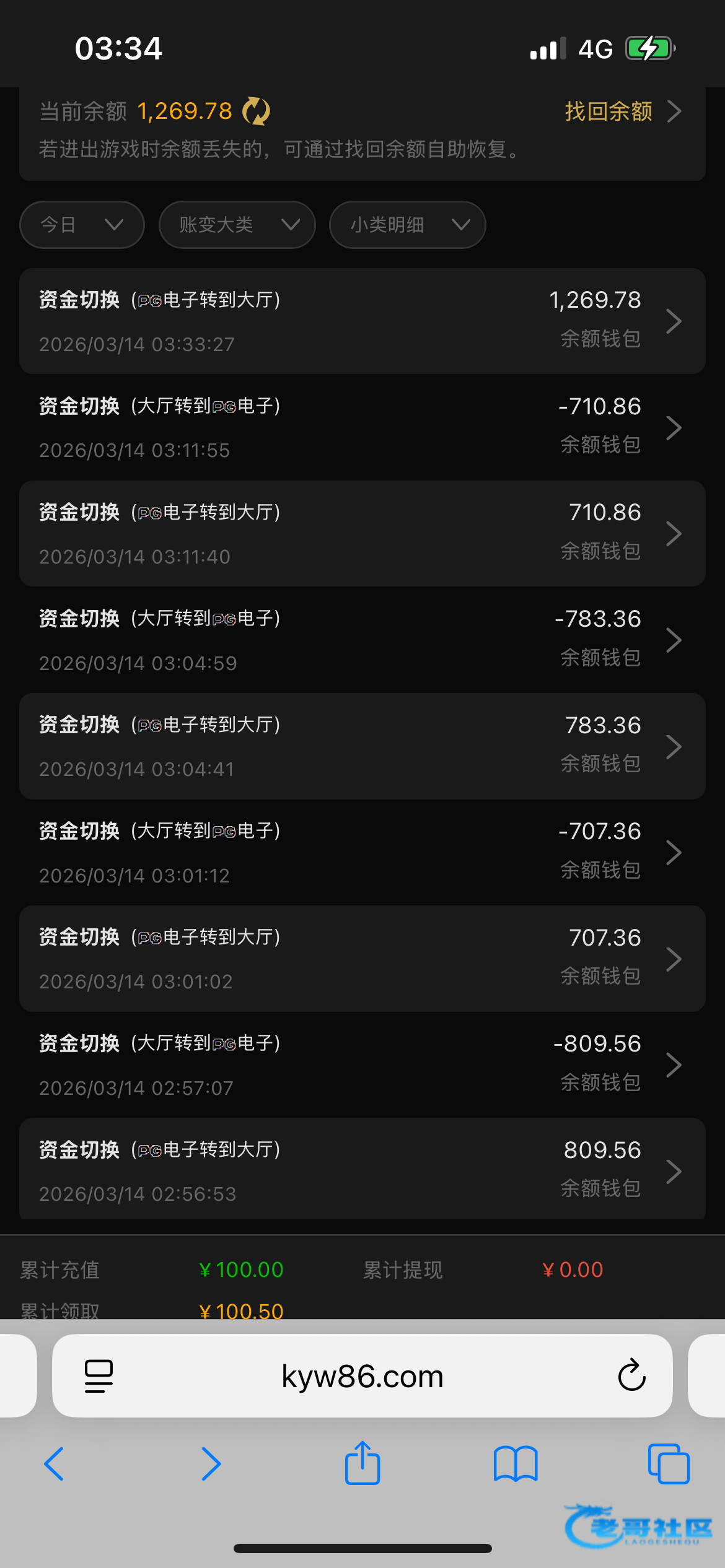This screenshot has height=1568, width=725.
Task: View details of 707.36 transfer at 03:01:02
Action: (362, 959)
